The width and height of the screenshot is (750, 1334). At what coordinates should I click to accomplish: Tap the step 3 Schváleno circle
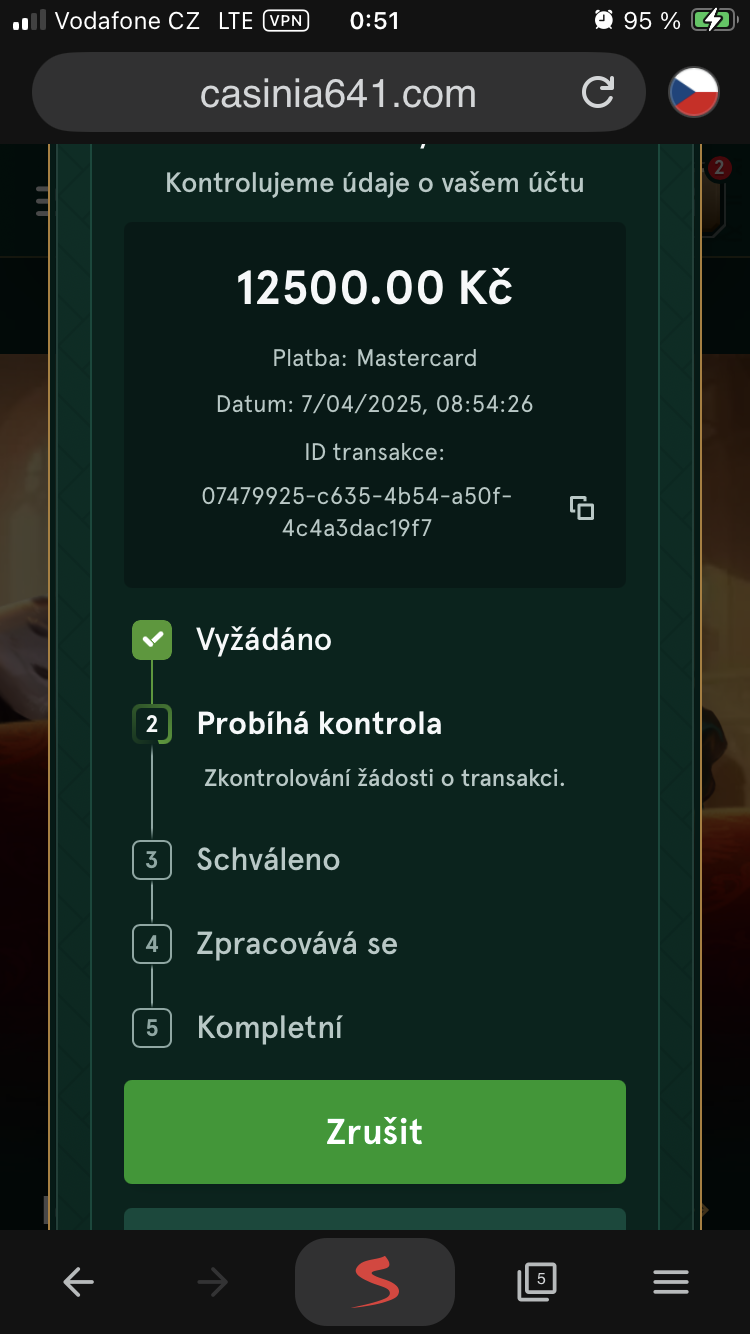pos(151,859)
